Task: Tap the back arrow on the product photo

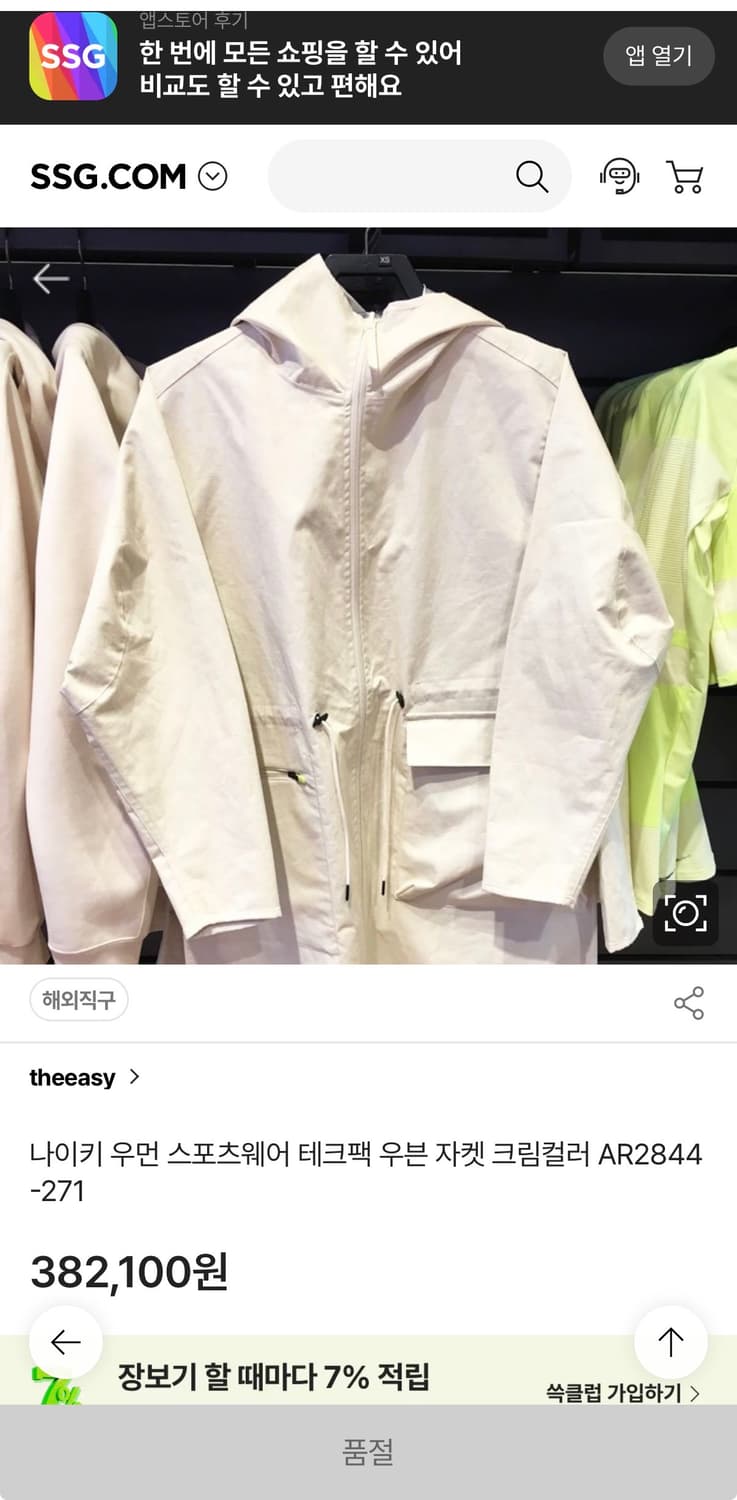Action: 50,281
